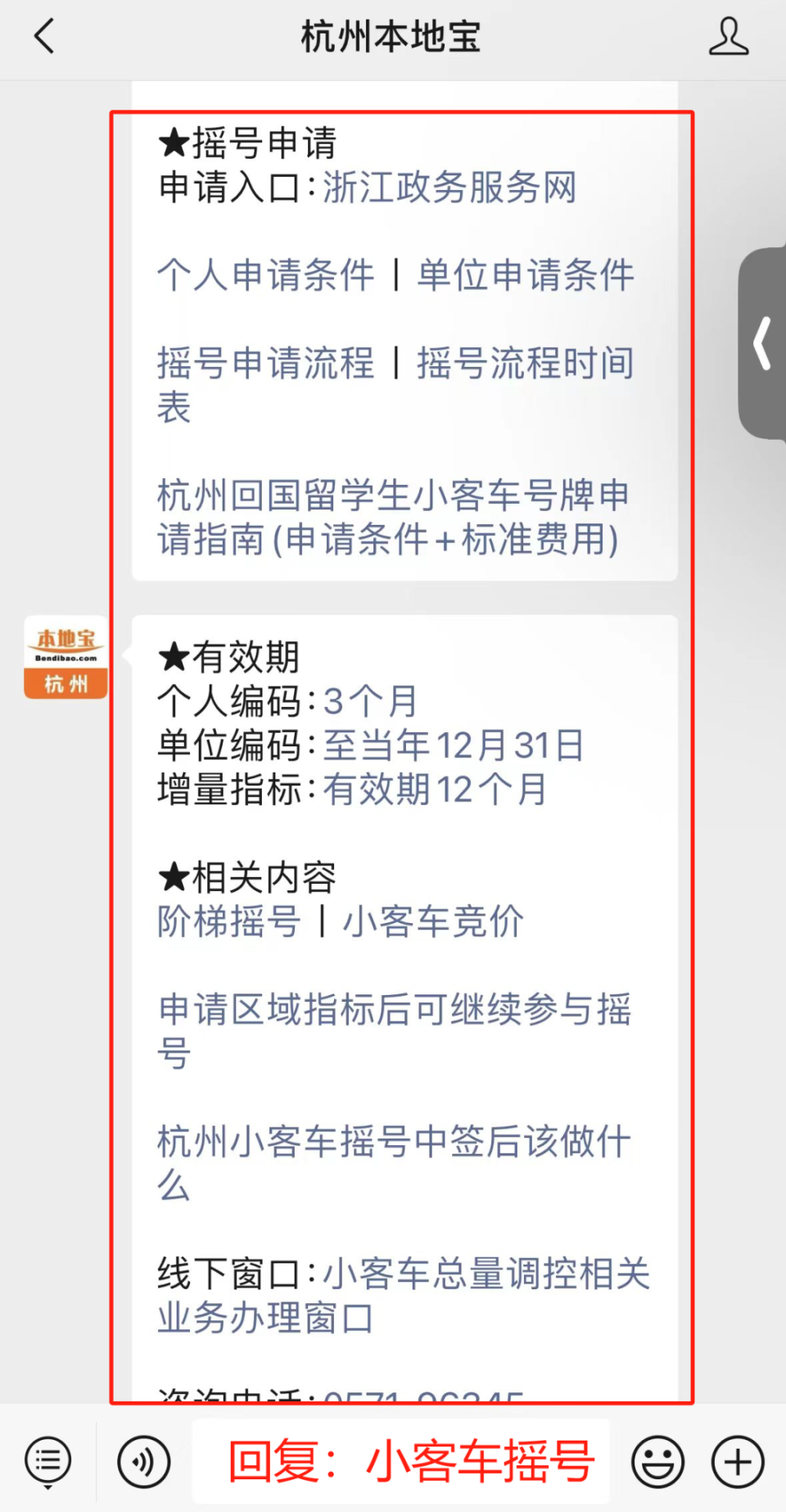Open 摇号流程时间表 link
Screen dimensions: 786x1512
(x=526, y=364)
